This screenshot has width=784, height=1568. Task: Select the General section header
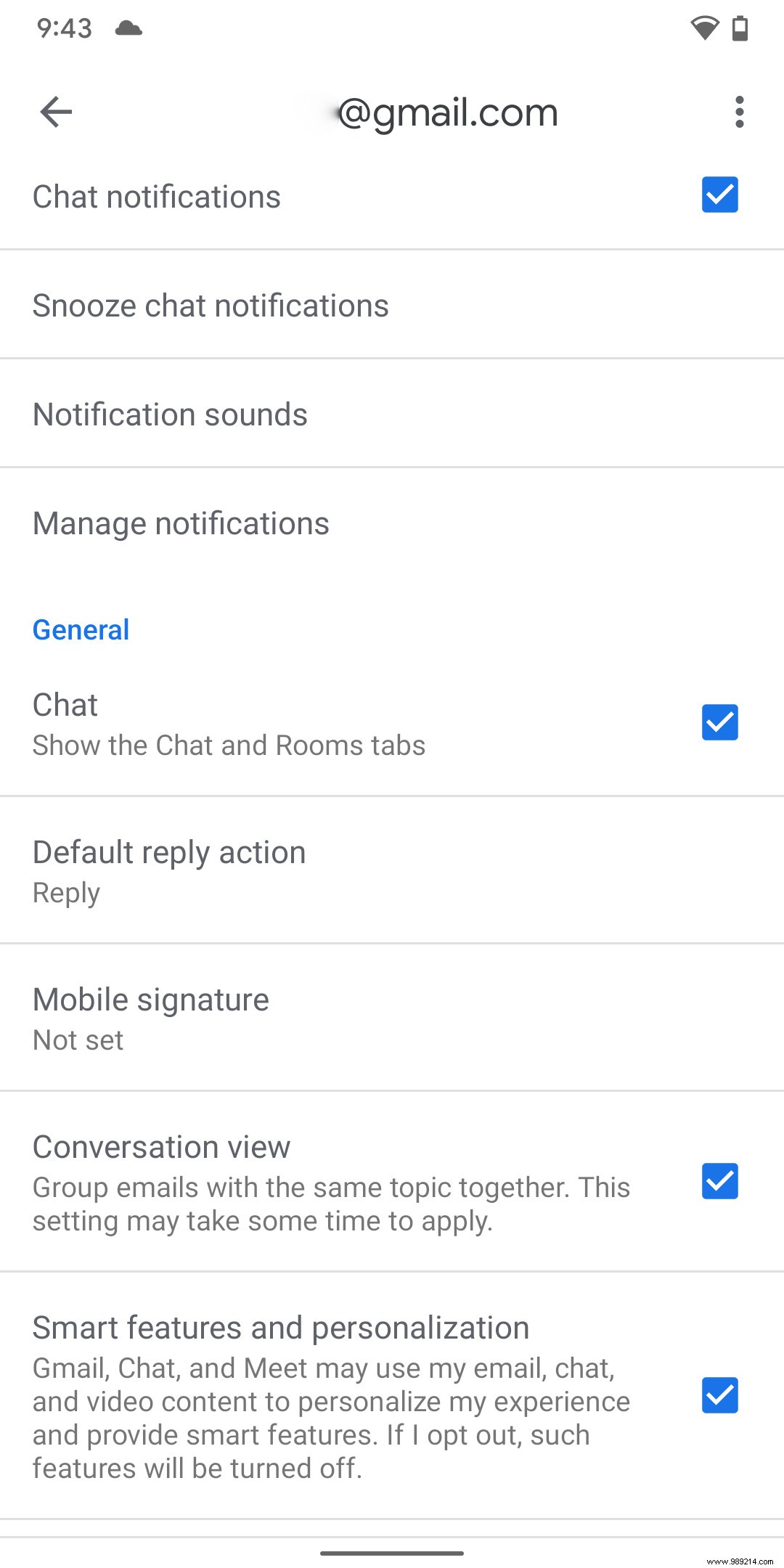[x=81, y=629]
